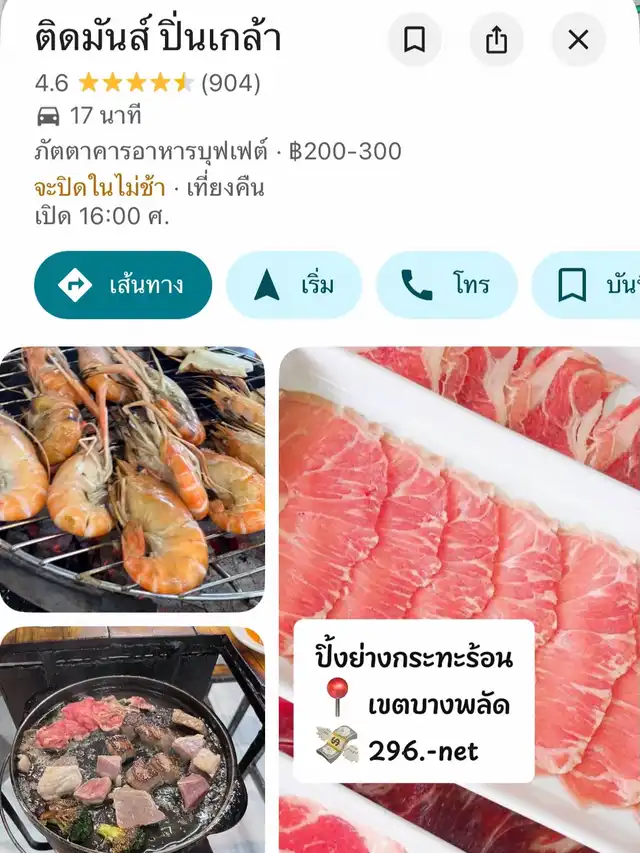This screenshot has width=640, height=853.
Task: Tap the บันทึก save chip
Action: point(590,285)
